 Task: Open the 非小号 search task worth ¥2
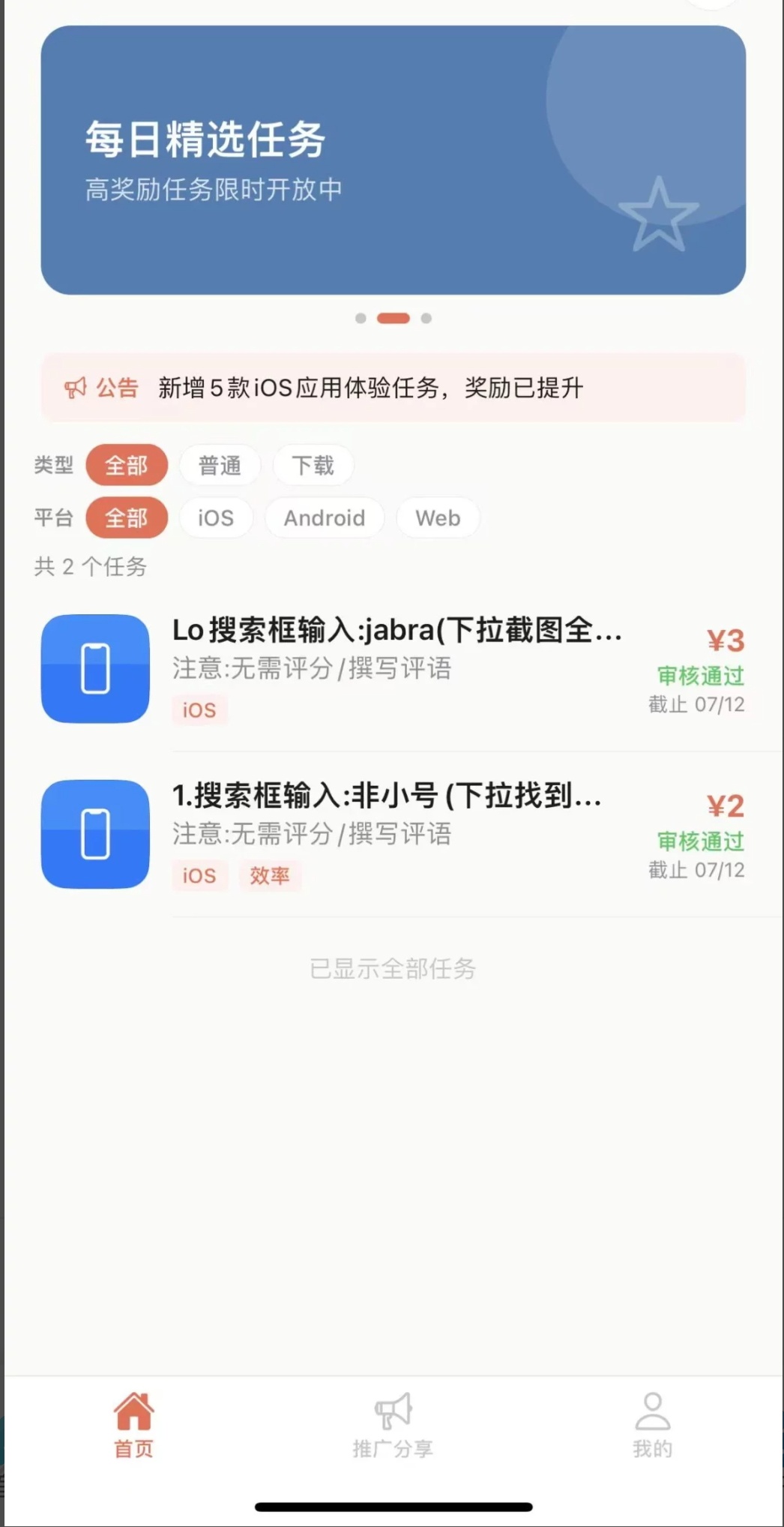[393, 834]
